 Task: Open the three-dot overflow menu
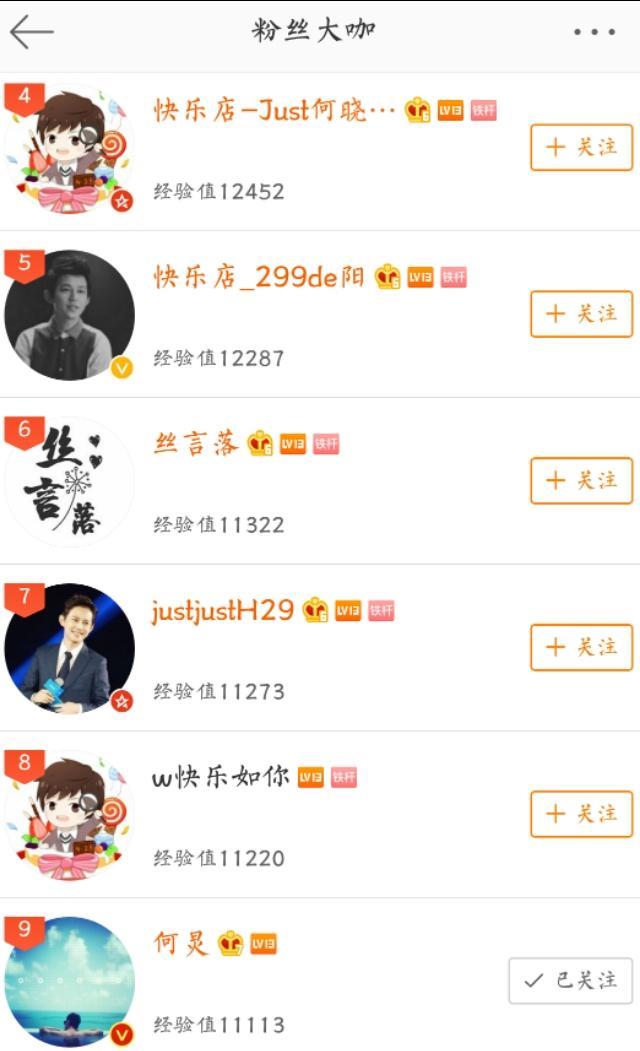point(594,32)
